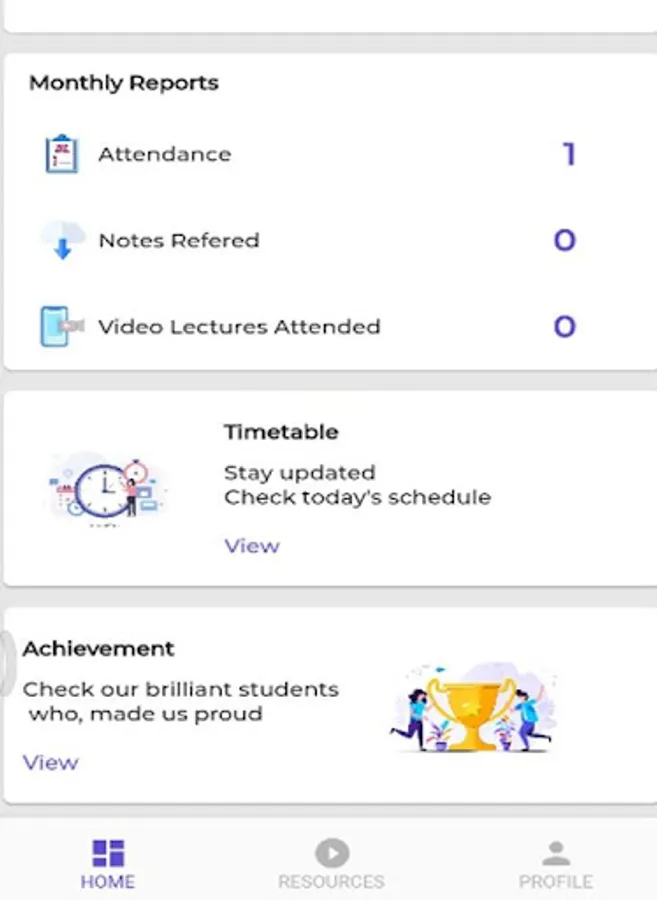Tap View link under Achievement

point(51,763)
